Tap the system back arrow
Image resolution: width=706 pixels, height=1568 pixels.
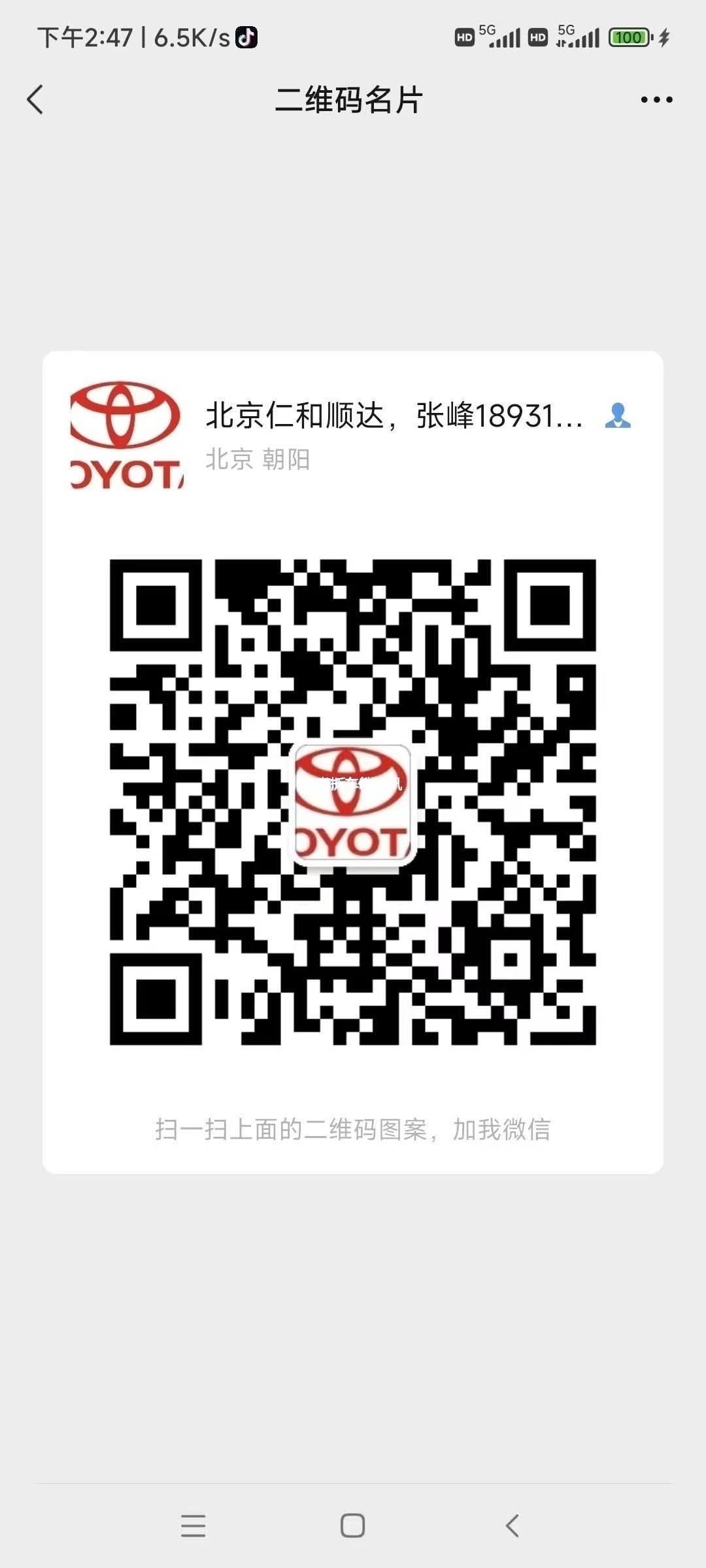click(x=512, y=1526)
